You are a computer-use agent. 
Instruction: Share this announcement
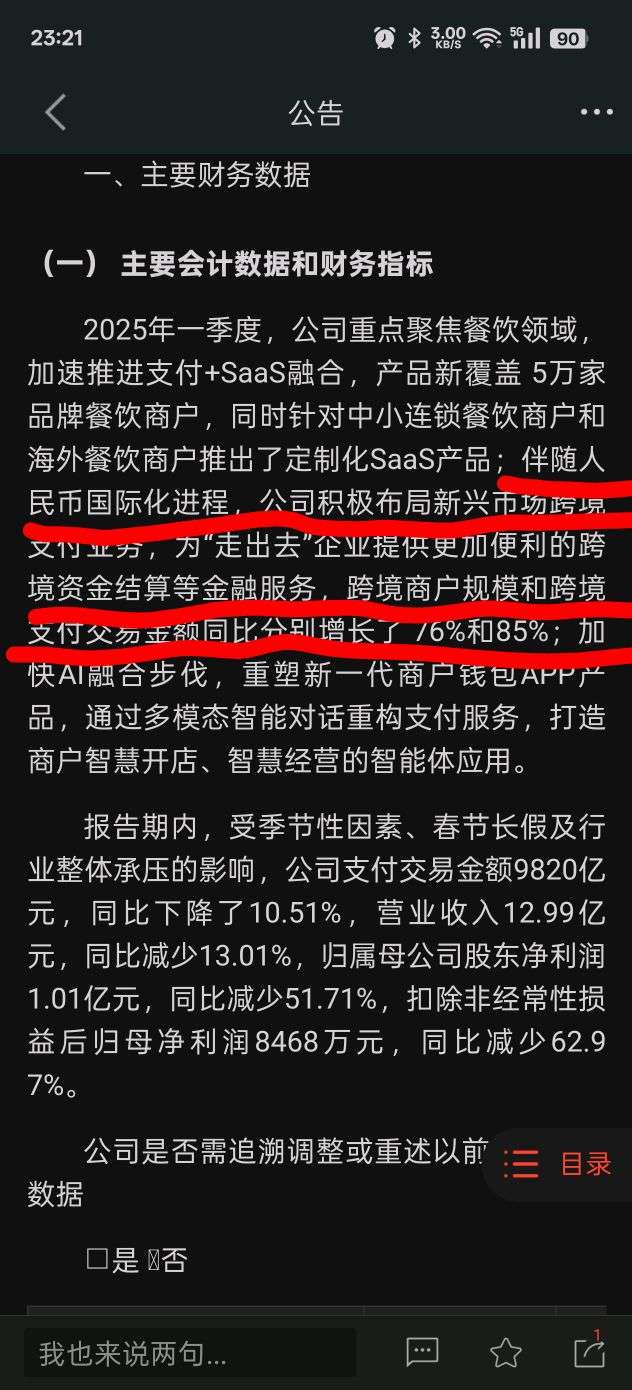click(590, 1352)
